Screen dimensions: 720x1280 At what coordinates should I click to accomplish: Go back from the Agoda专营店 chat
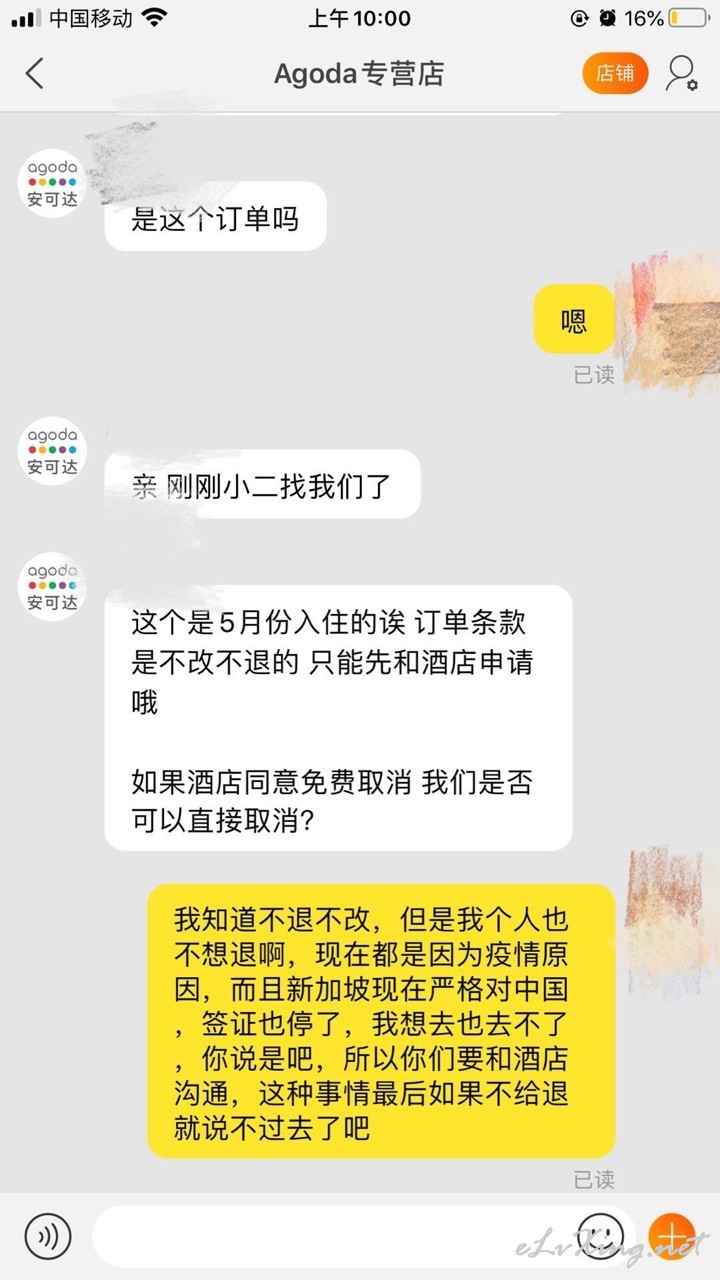click(35, 73)
